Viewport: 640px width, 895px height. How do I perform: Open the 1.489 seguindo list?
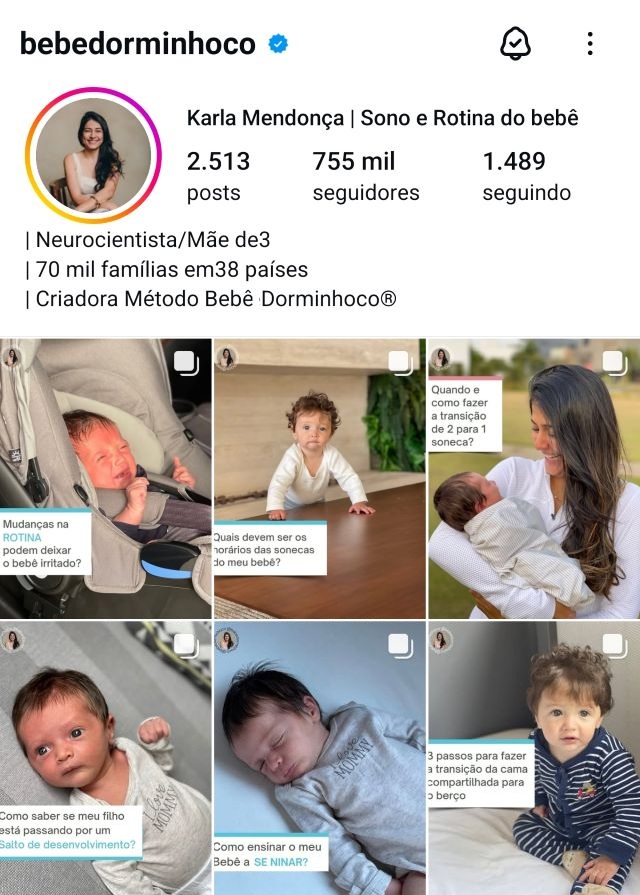point(526,175)
